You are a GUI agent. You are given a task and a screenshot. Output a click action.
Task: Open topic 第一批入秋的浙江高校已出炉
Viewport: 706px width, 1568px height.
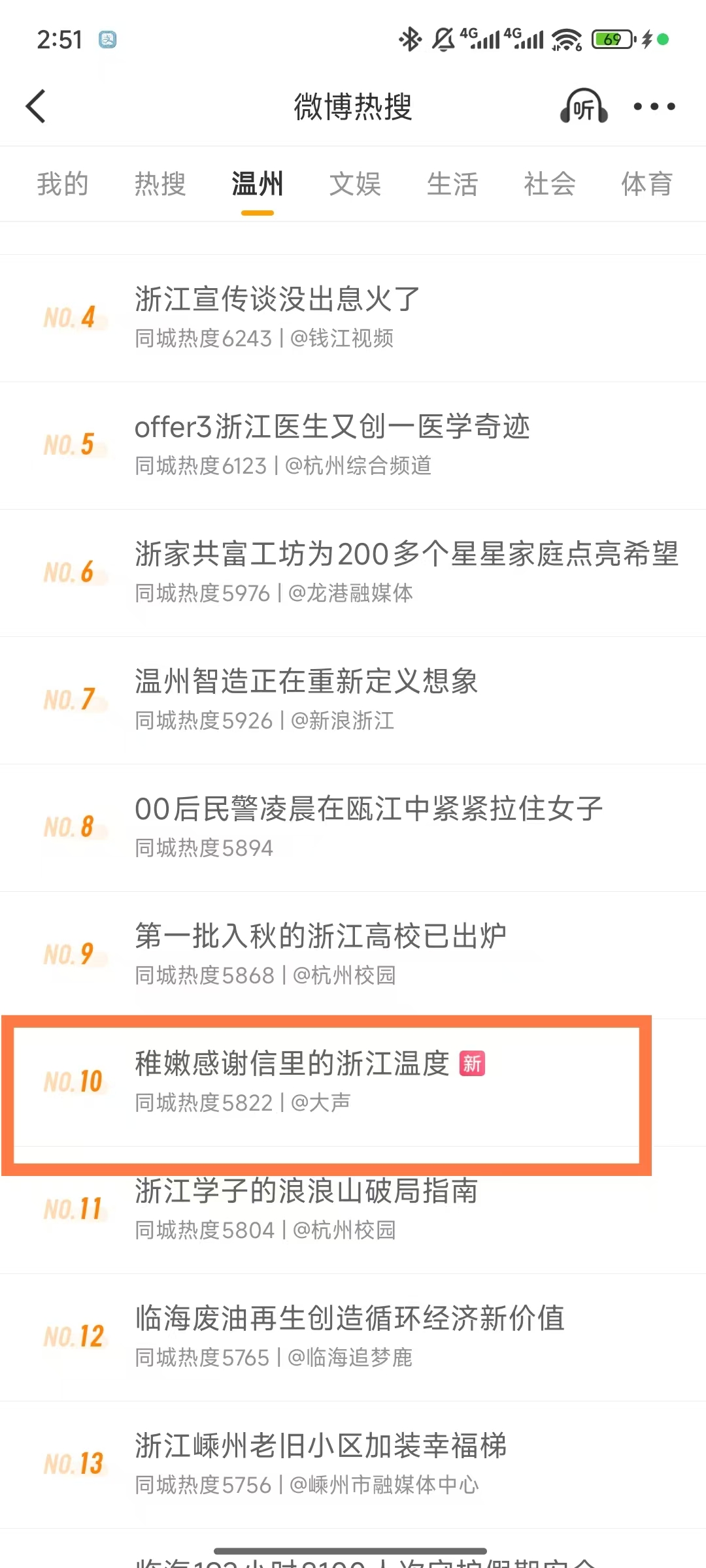pos(320,937)
